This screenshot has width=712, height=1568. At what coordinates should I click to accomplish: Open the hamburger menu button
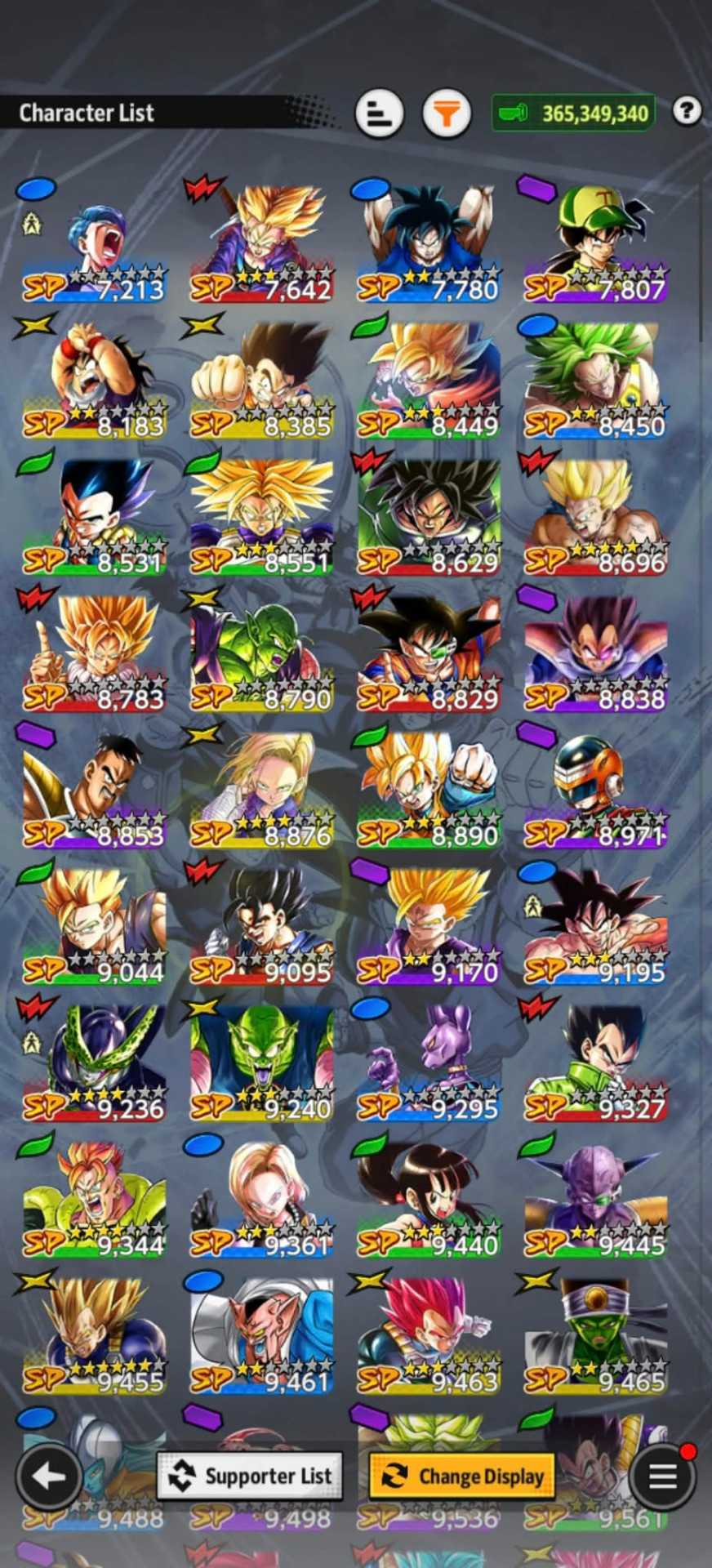click(x=663, y=1476)
